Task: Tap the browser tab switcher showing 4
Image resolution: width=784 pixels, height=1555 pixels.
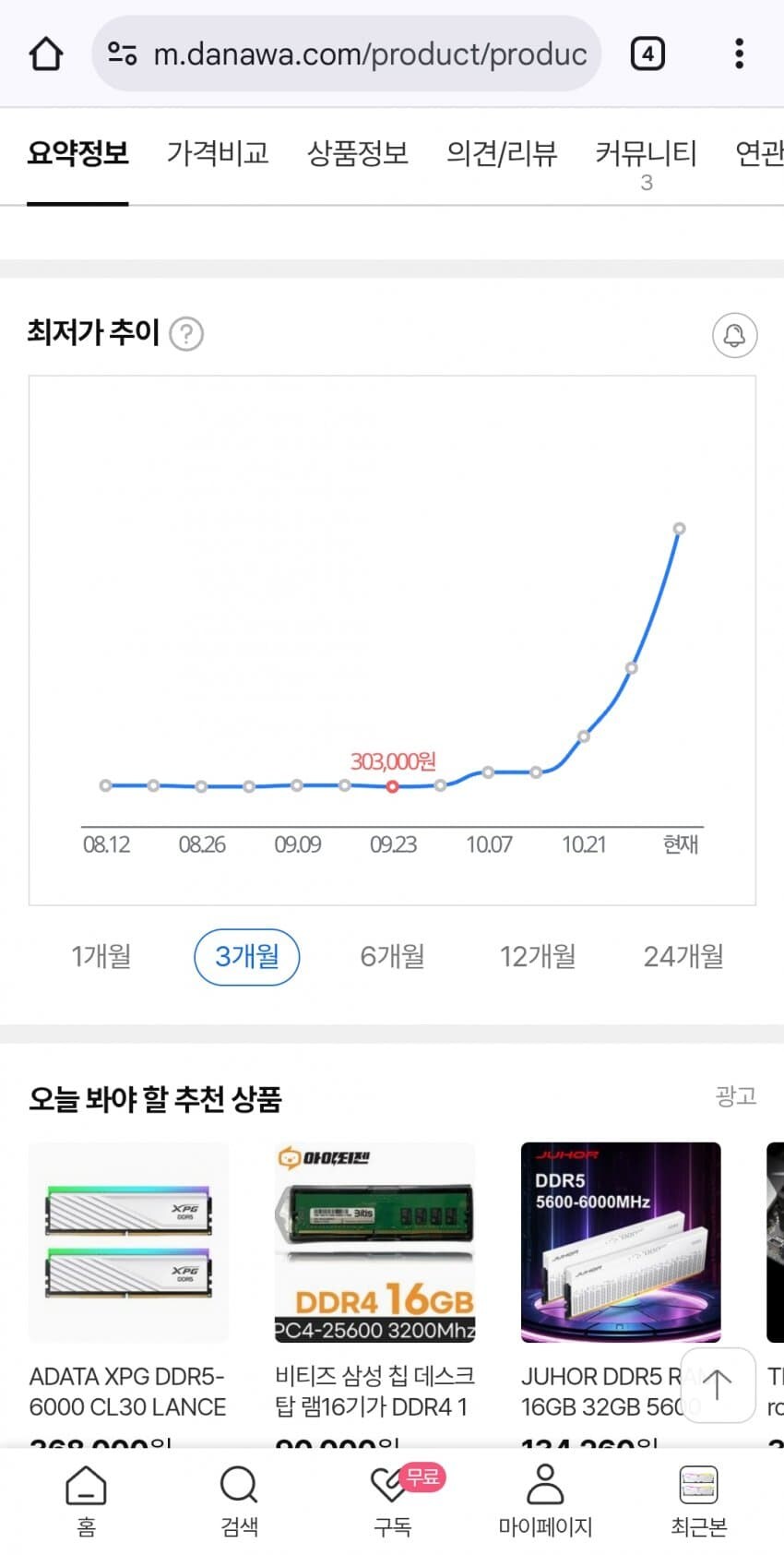Action: [x=647, y=53]
